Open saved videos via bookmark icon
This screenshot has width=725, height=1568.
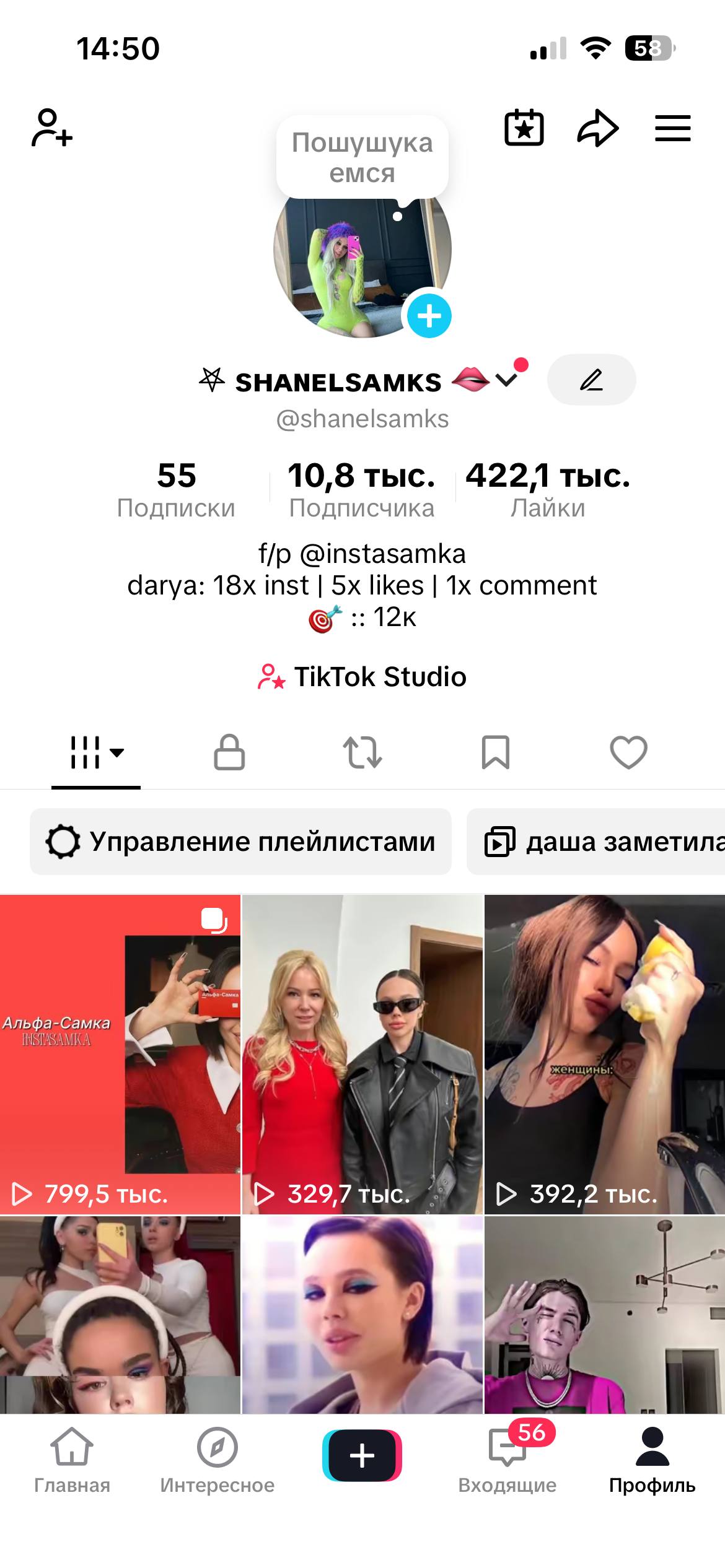click(495, 753)
